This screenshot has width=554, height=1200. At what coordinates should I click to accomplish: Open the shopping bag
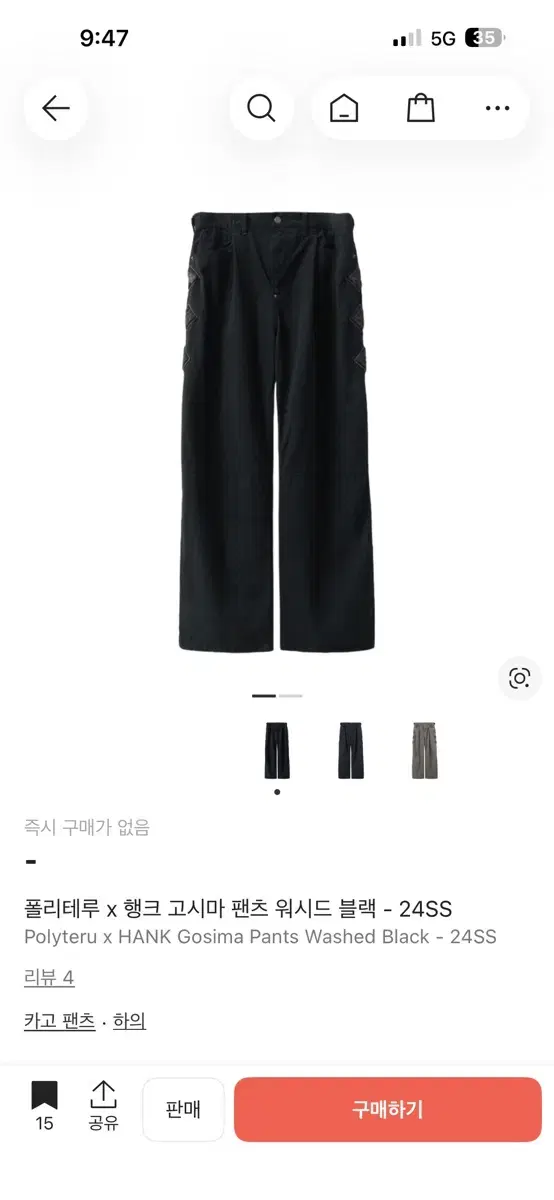coord(421,108)
